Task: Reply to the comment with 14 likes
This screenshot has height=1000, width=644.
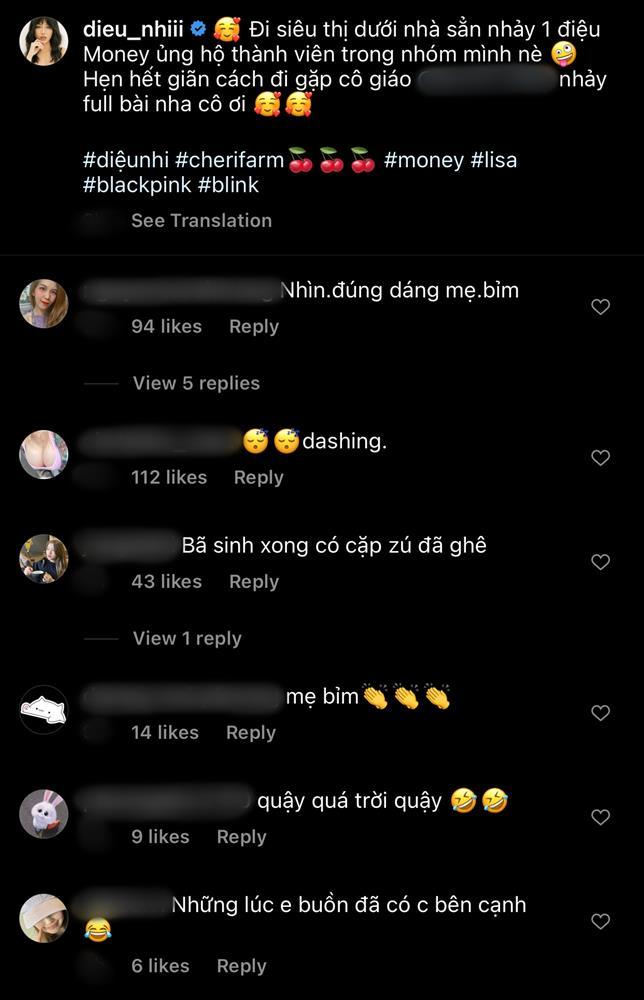Action: 250,732
